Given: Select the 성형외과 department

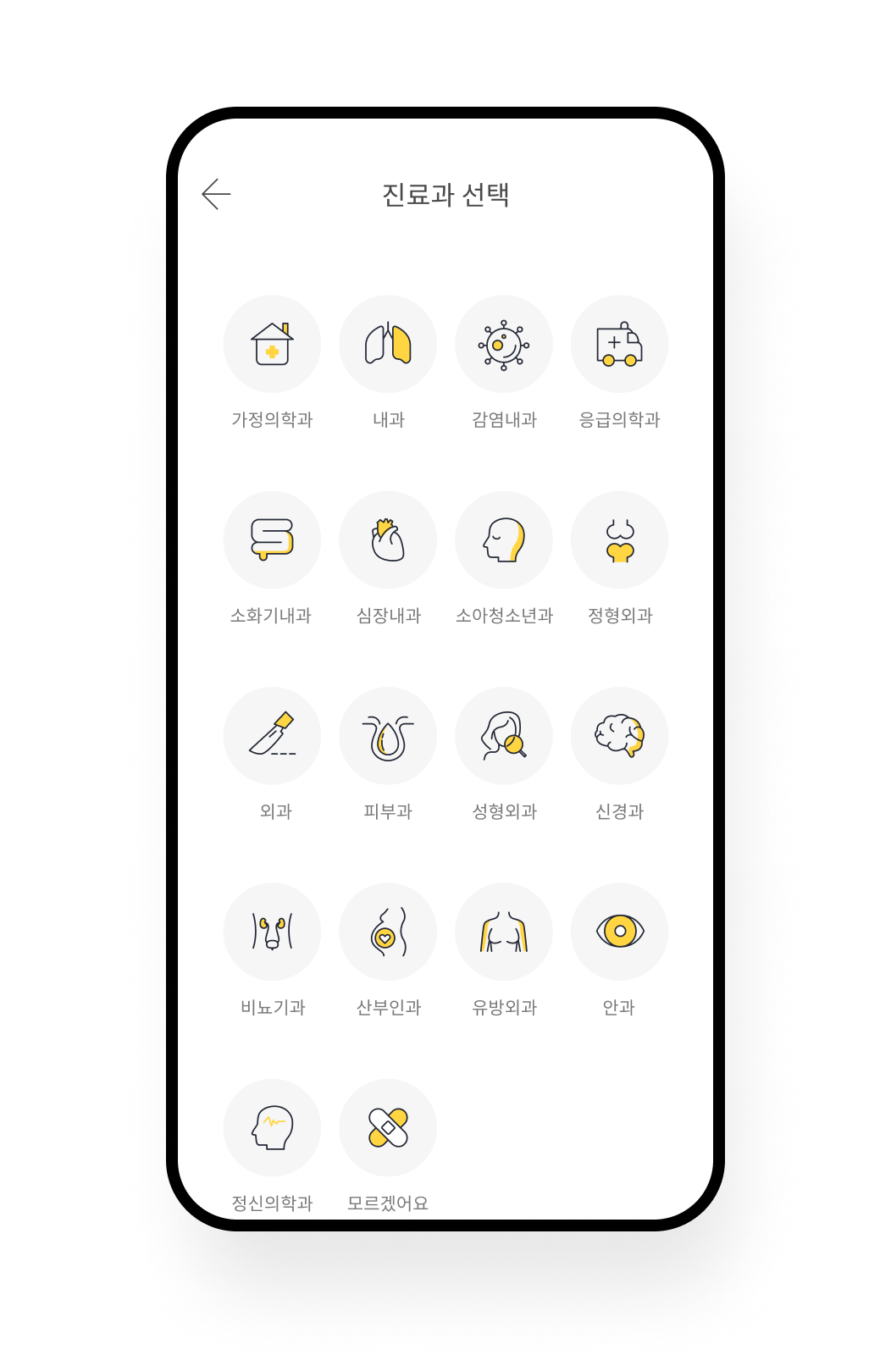Looking at the screenshot, I should coord(504,736).
